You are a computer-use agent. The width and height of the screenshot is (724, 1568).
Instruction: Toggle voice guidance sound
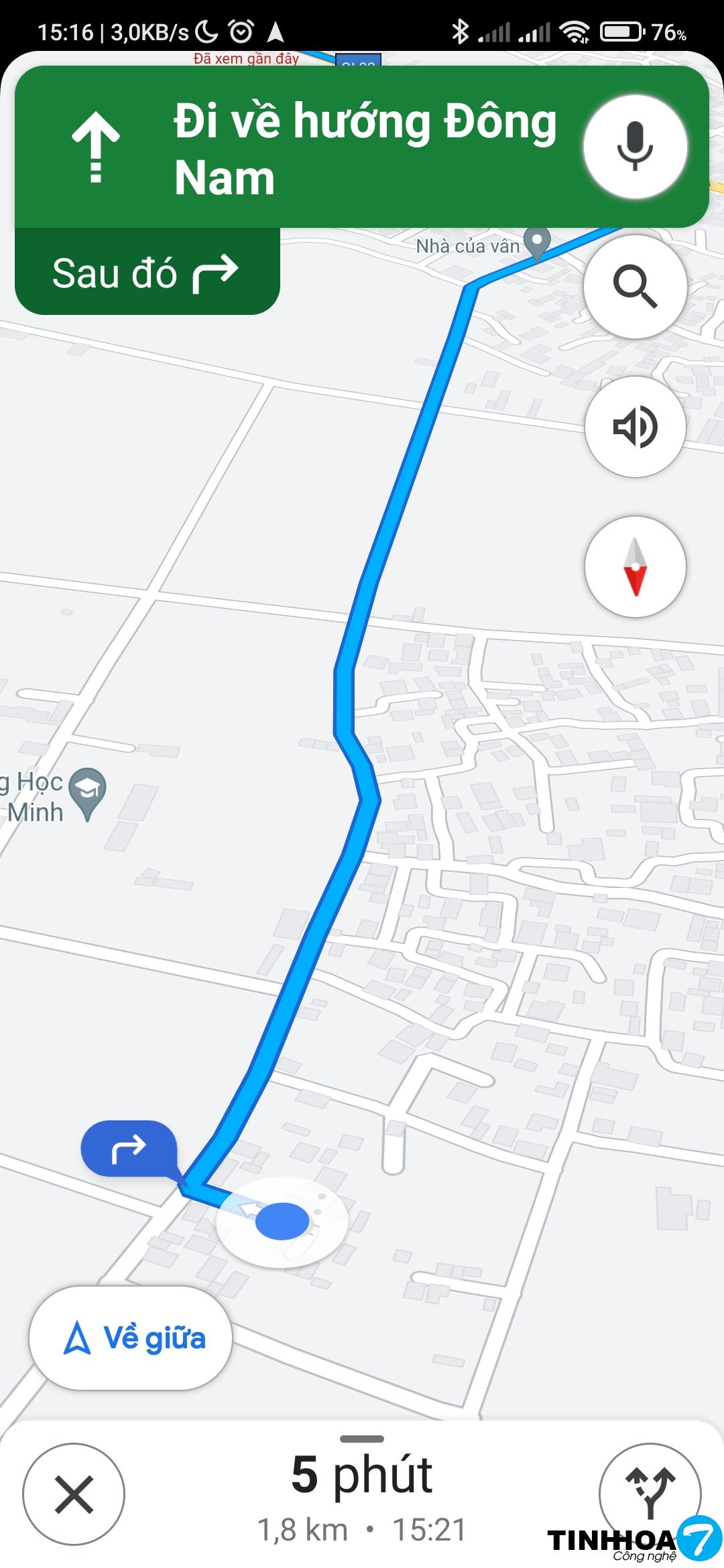pyautogui.click(x=635, y=427)
